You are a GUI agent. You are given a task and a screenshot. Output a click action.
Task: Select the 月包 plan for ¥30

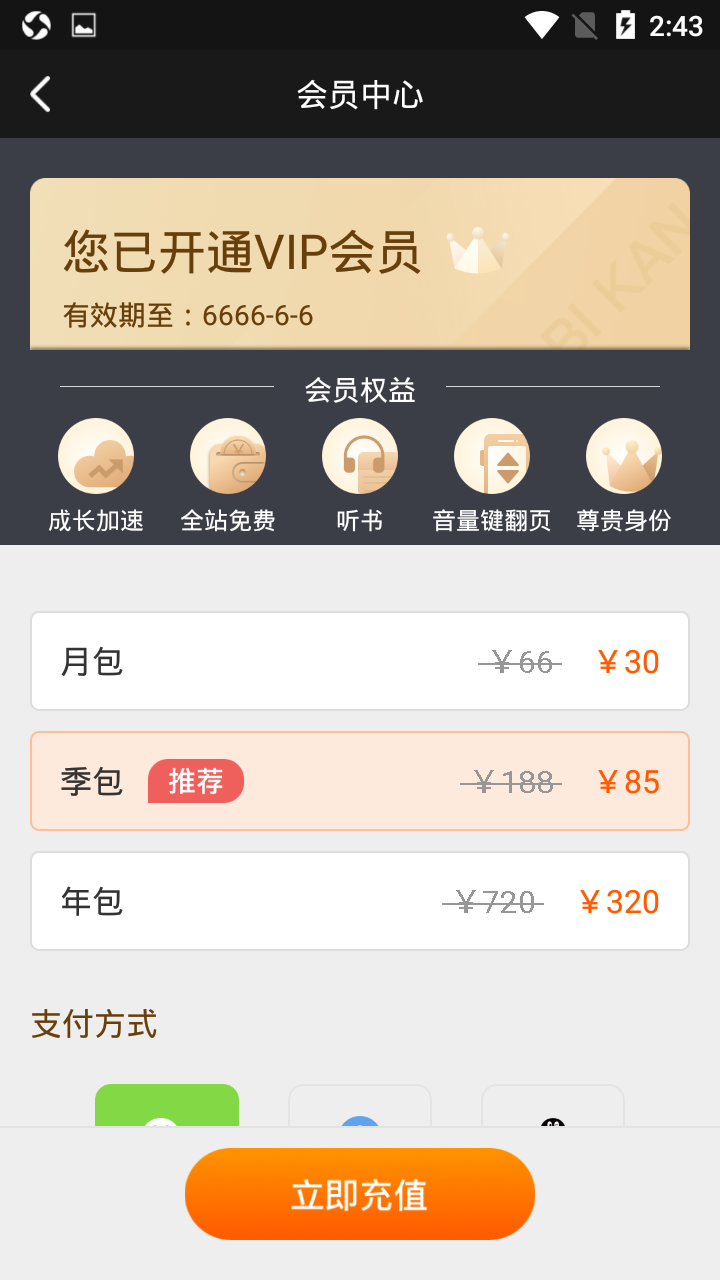click(x=360, y=661)
